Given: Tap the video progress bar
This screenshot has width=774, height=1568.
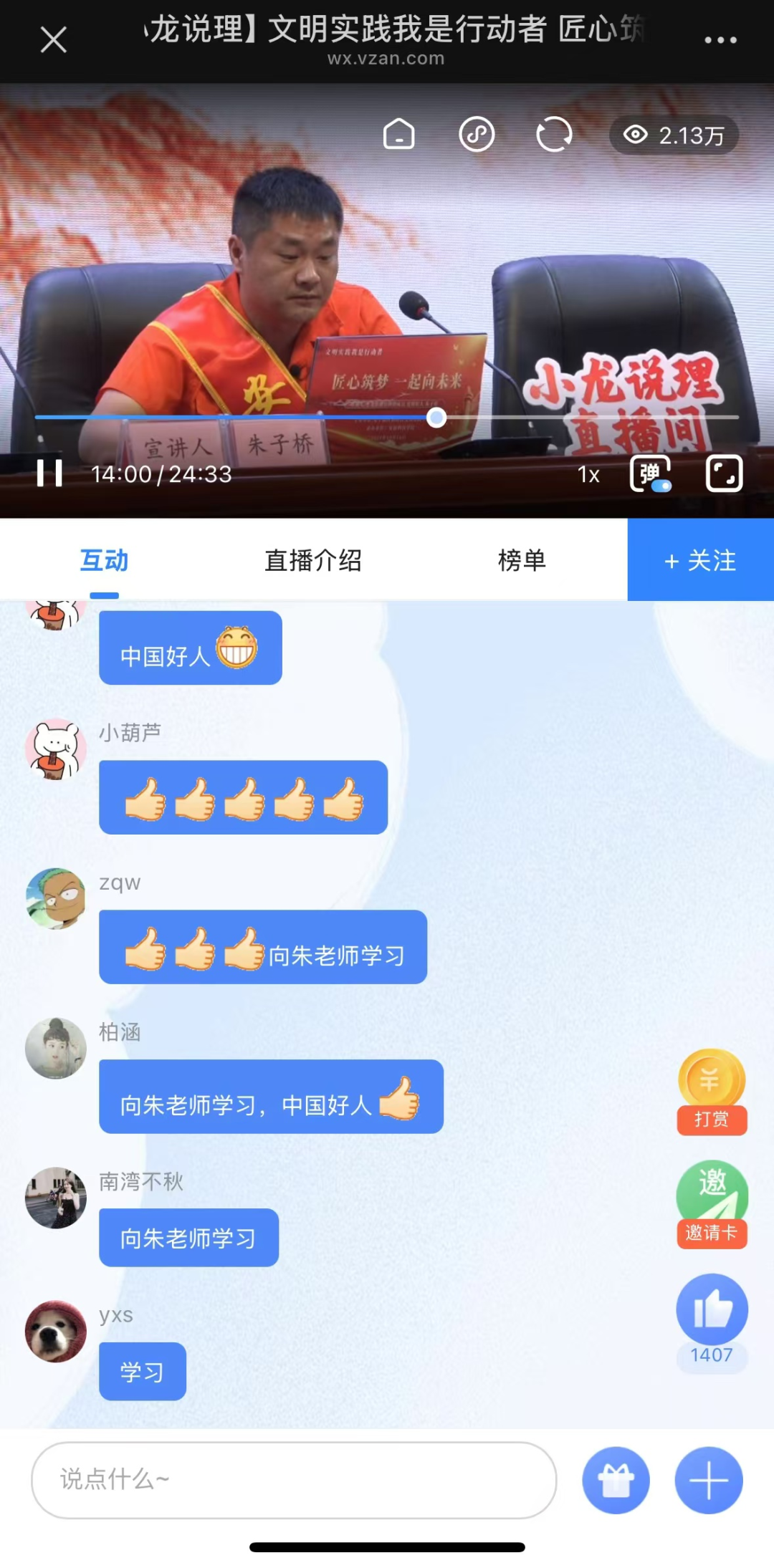Looking at the screenshot, I should coord(287,417).
